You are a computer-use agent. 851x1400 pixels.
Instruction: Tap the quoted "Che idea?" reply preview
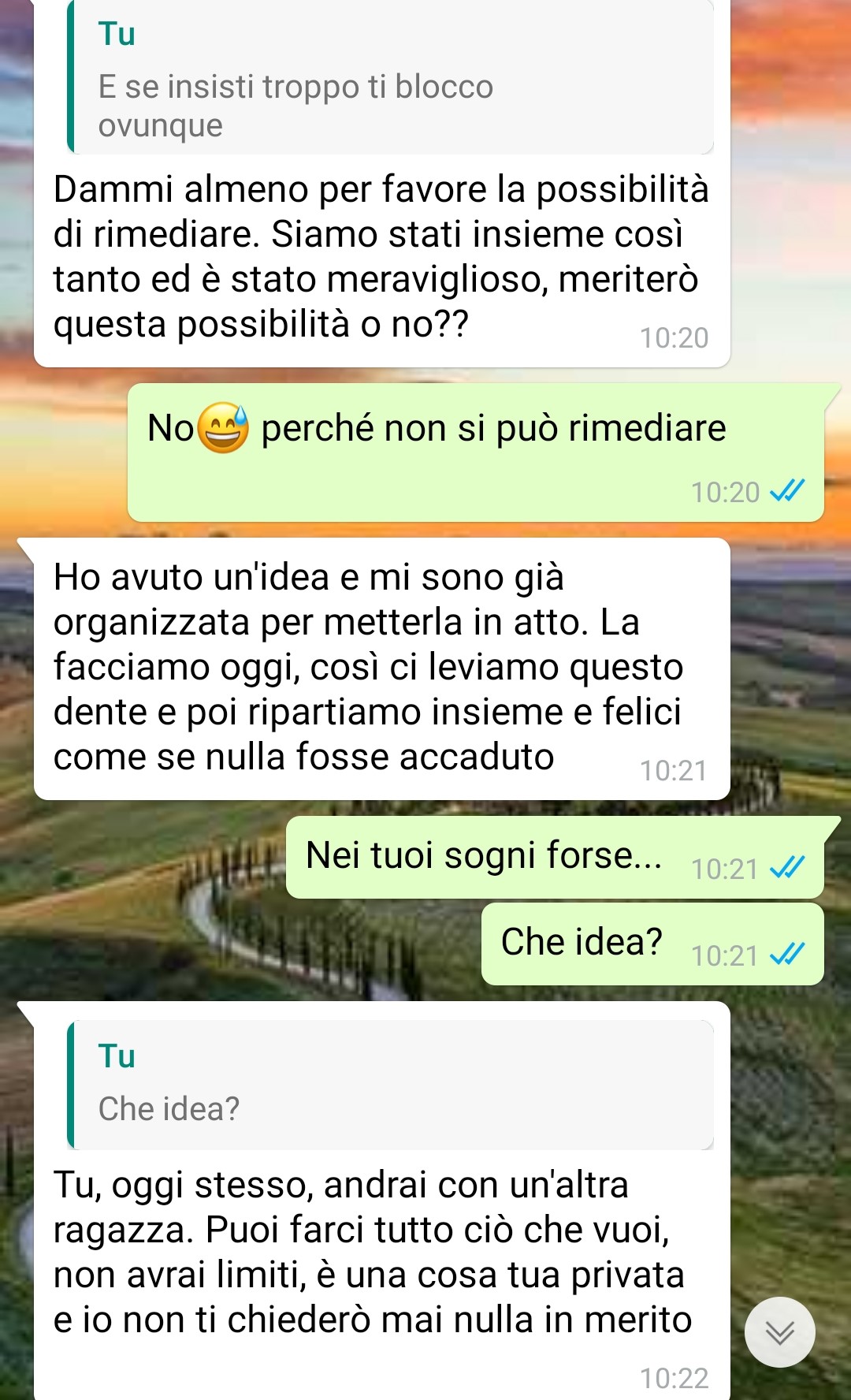click(x=391, y=1084)
